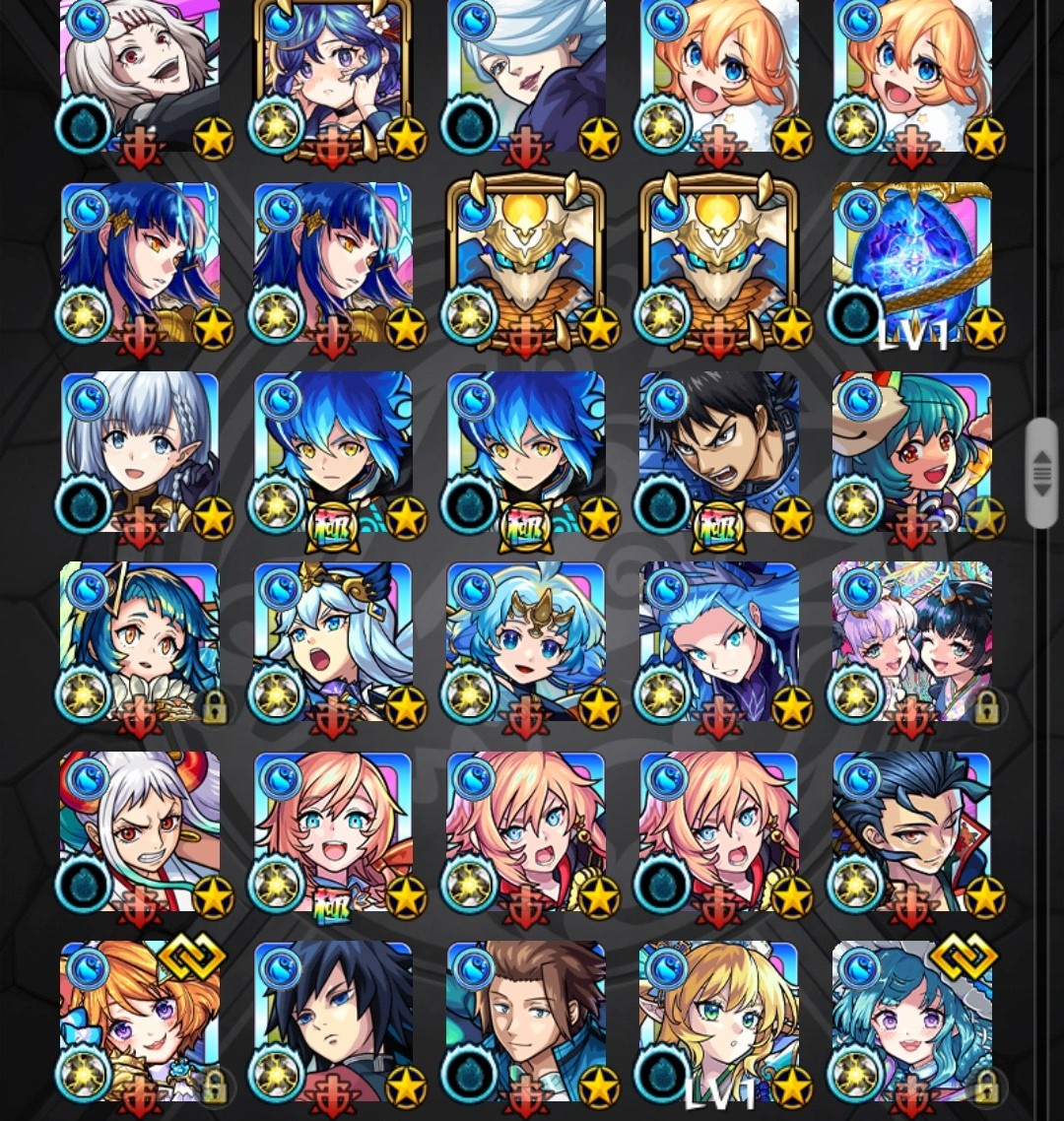Screen dimensions: 1064x1121
Task: Select the gold-framed blue-haired girl with flower
Action: (333, 74)
